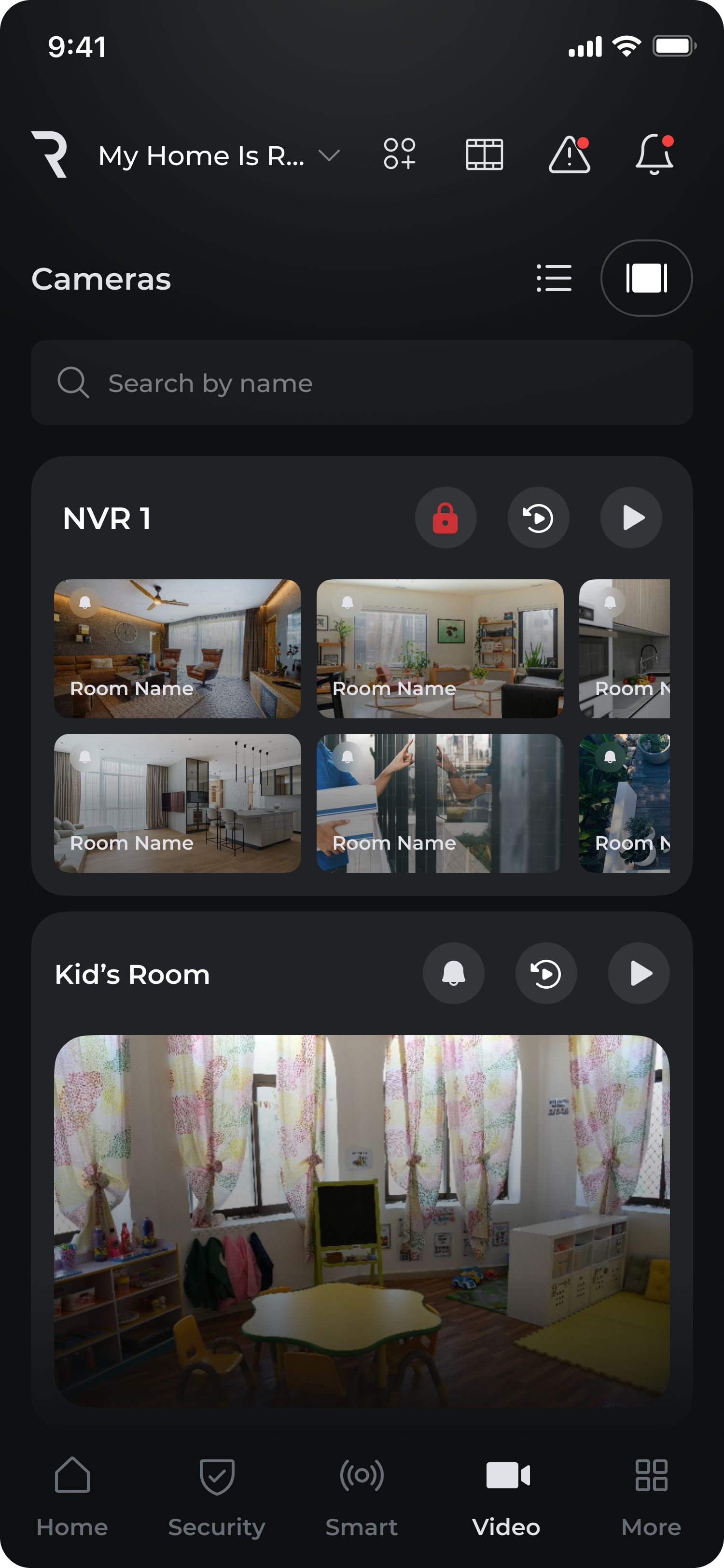Open the living room camera with ceiling fan
This screenshot has height=1568, width=724.
click(x=177, y=648)
